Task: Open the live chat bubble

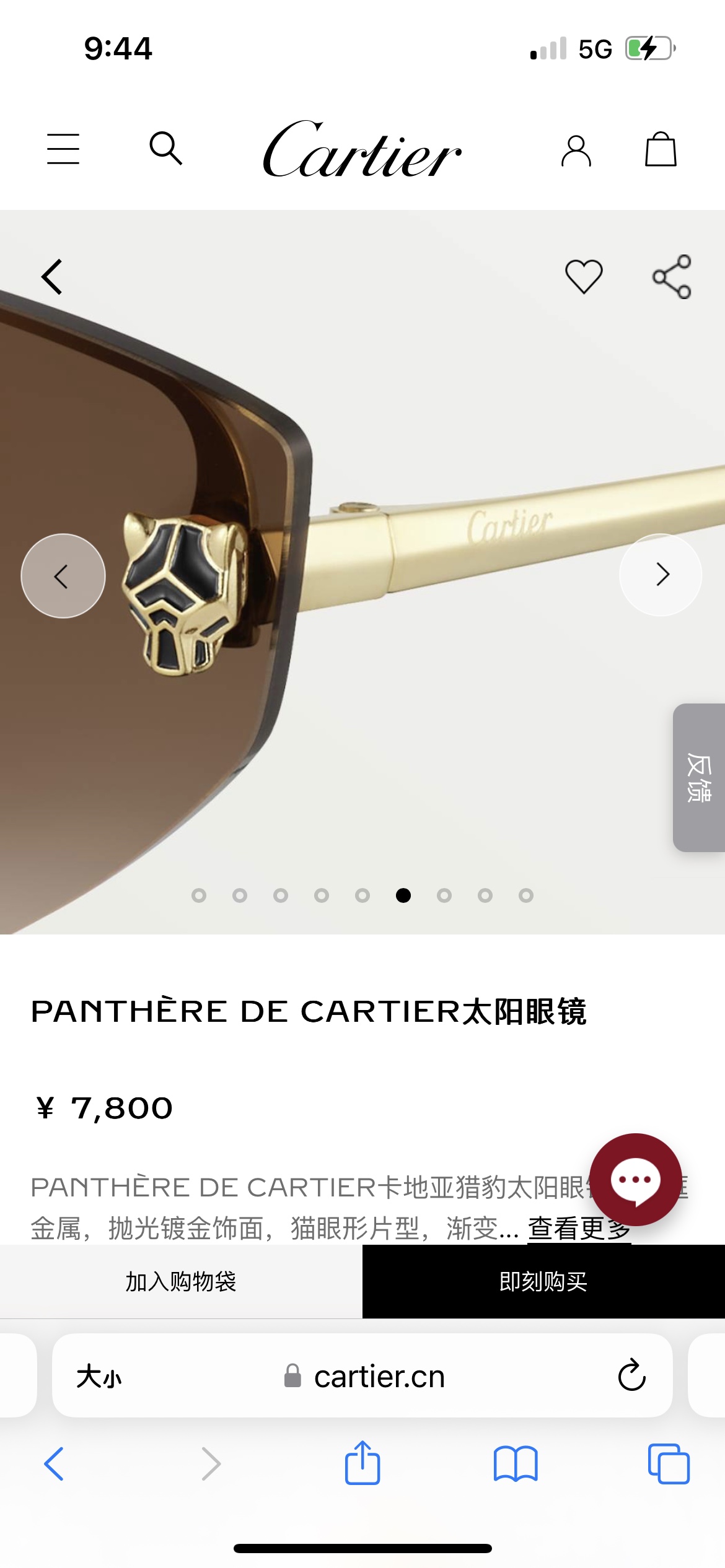Action: [x=635, y=1180]
